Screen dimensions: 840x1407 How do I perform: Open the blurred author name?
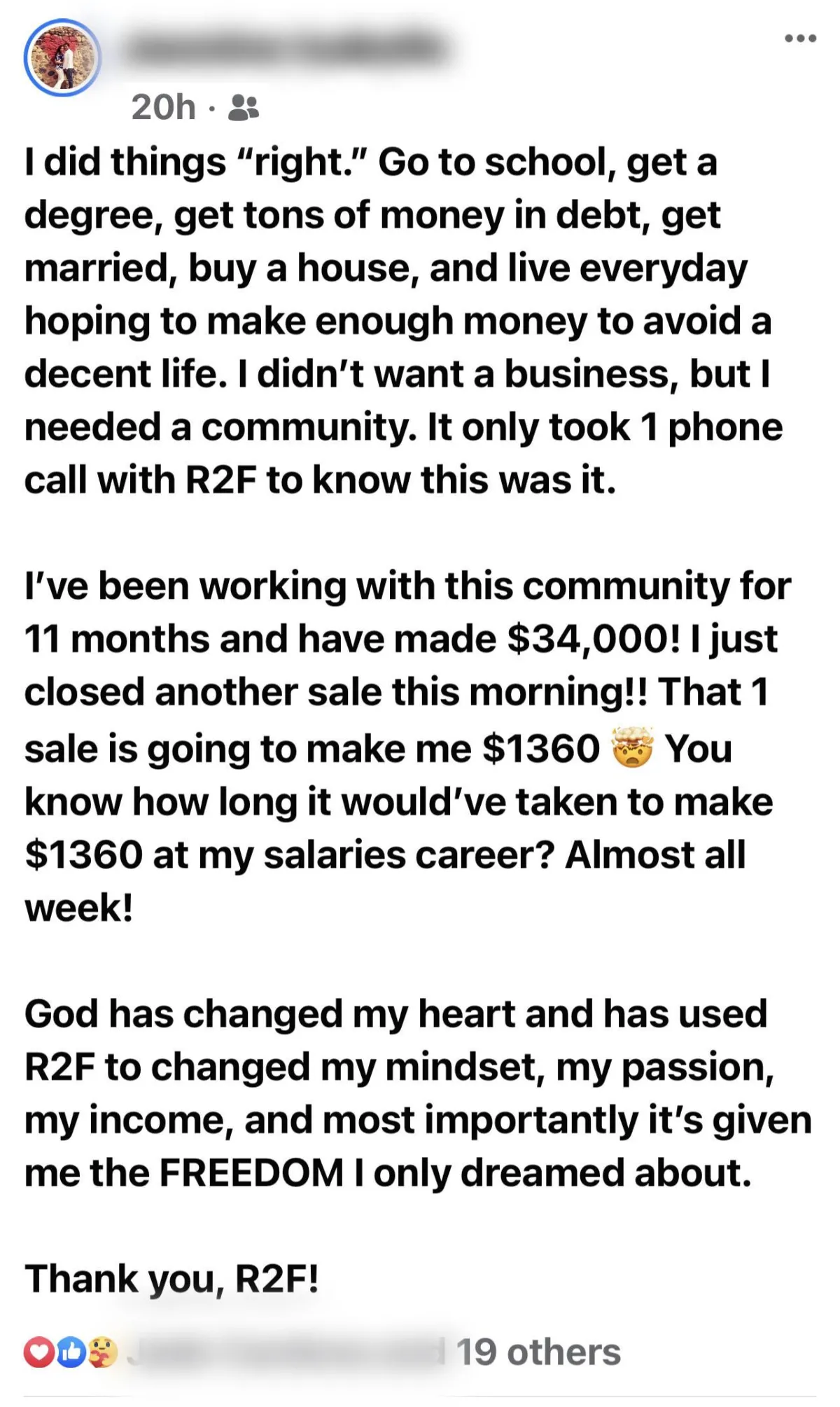tap(288, 50)
